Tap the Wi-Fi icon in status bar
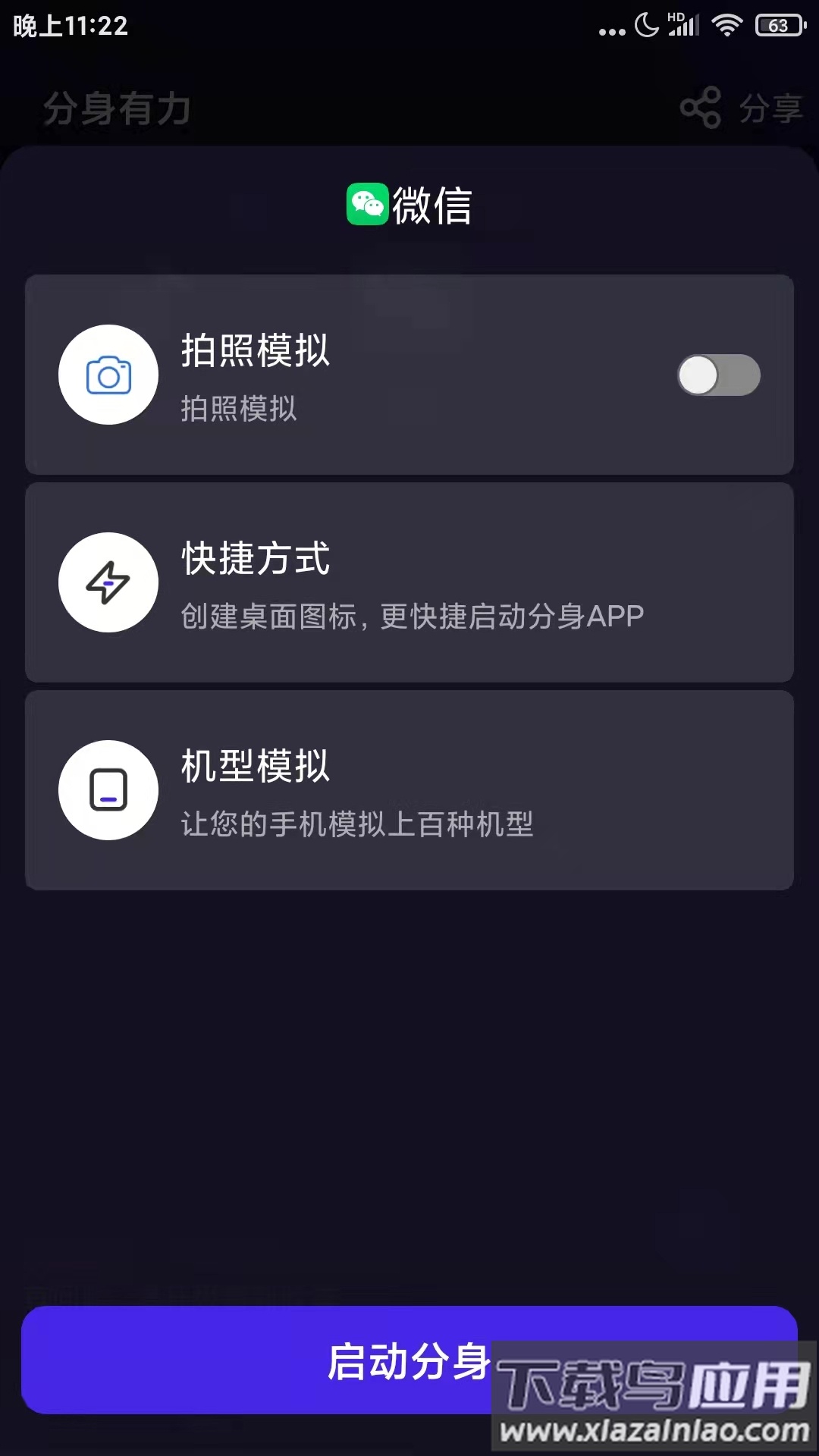 pyautogui.click(x=726, y=24)
